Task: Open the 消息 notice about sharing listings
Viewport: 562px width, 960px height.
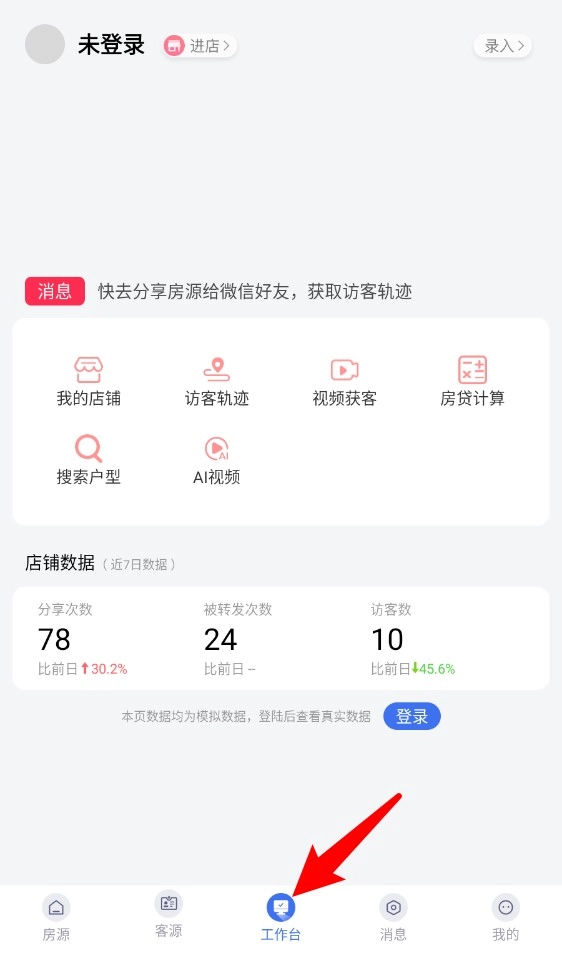Action: tap(219, 291)
